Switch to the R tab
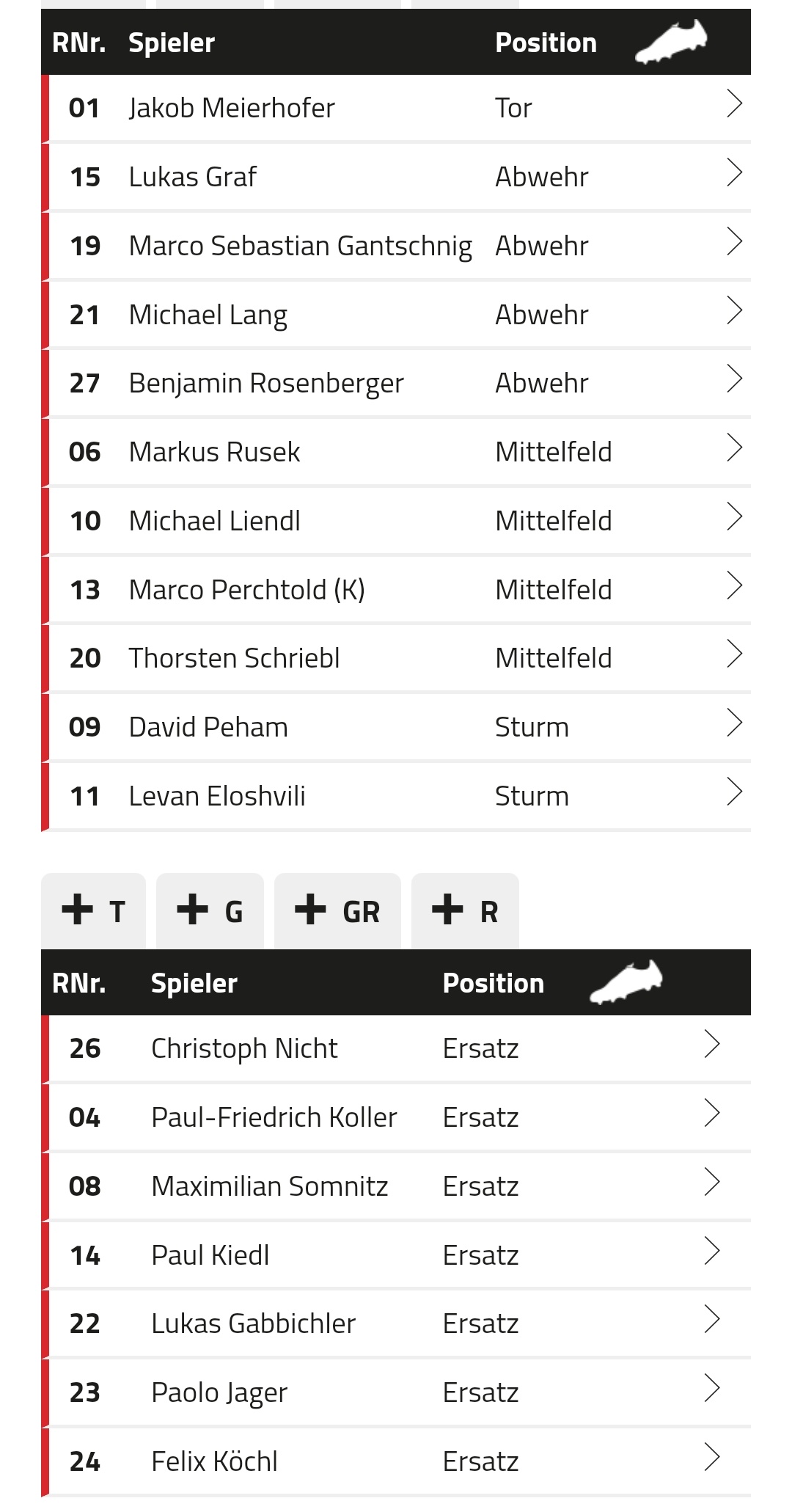Viewport: 792px width, 1512px height. pos(465,911)
